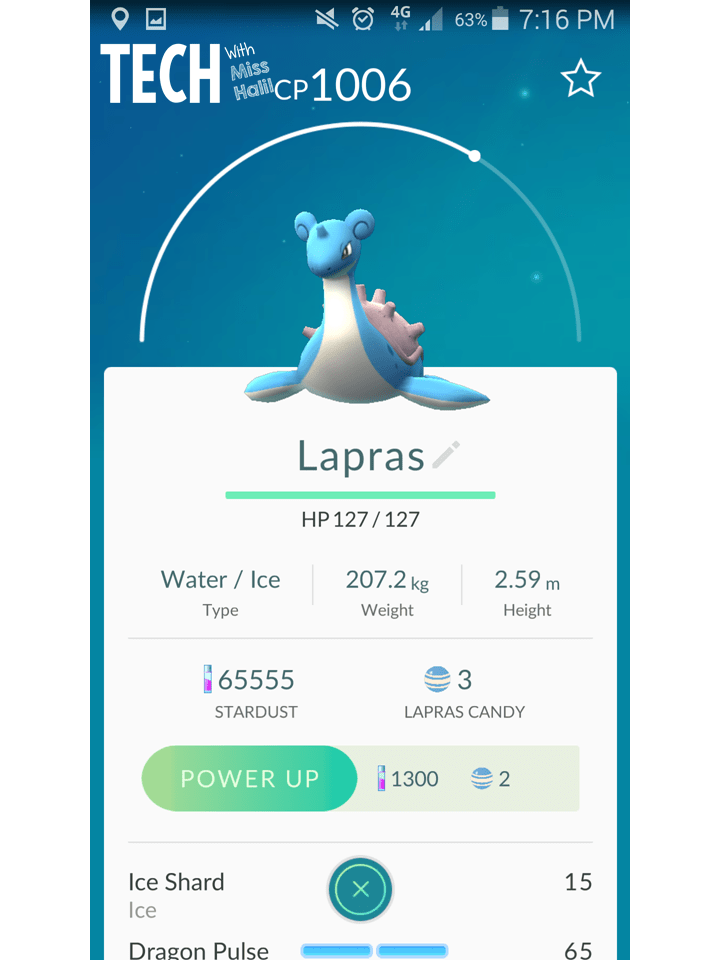720x960 pixels.
Task: Power up Lapras for 1300 stardust
Action: tap(250, 778)
